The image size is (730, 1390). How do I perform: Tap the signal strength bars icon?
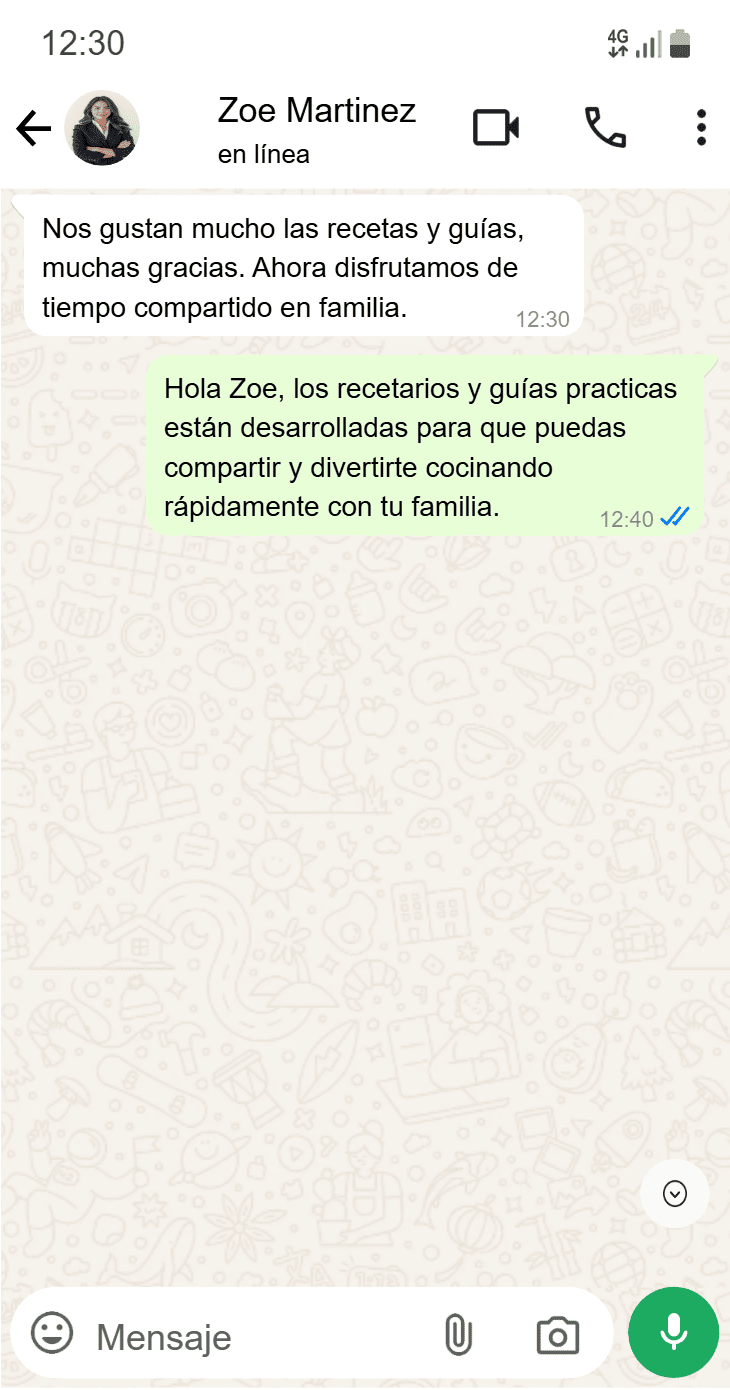[x=650, y=43]
